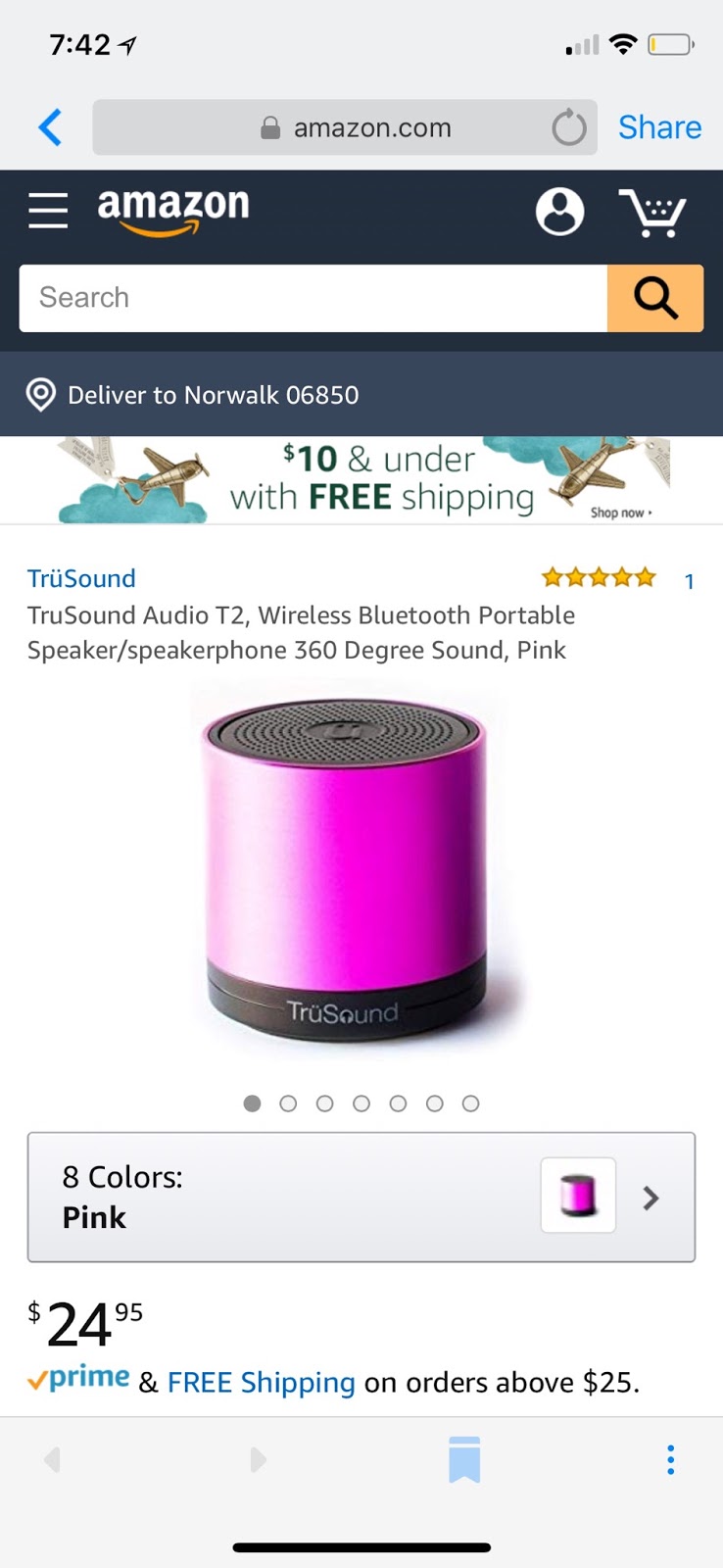Open the Amazon hamburger menu
Image resolution: width=723 pixels, height=1568 pixels.
48,210
